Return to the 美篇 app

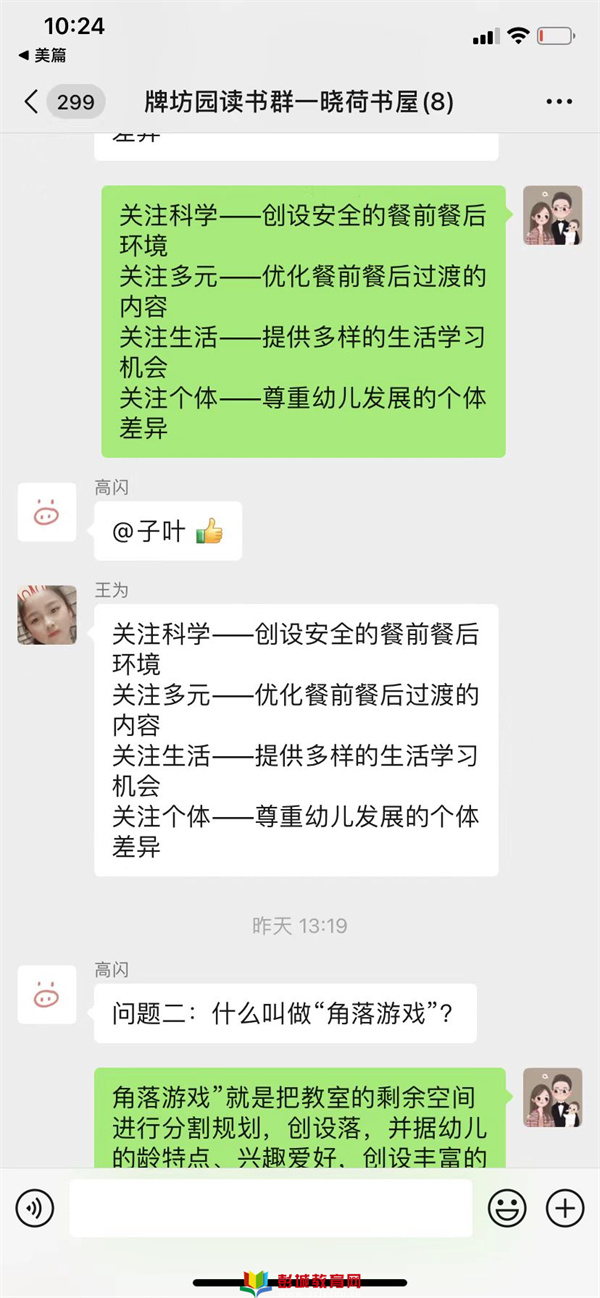click(x=43, y=56)
